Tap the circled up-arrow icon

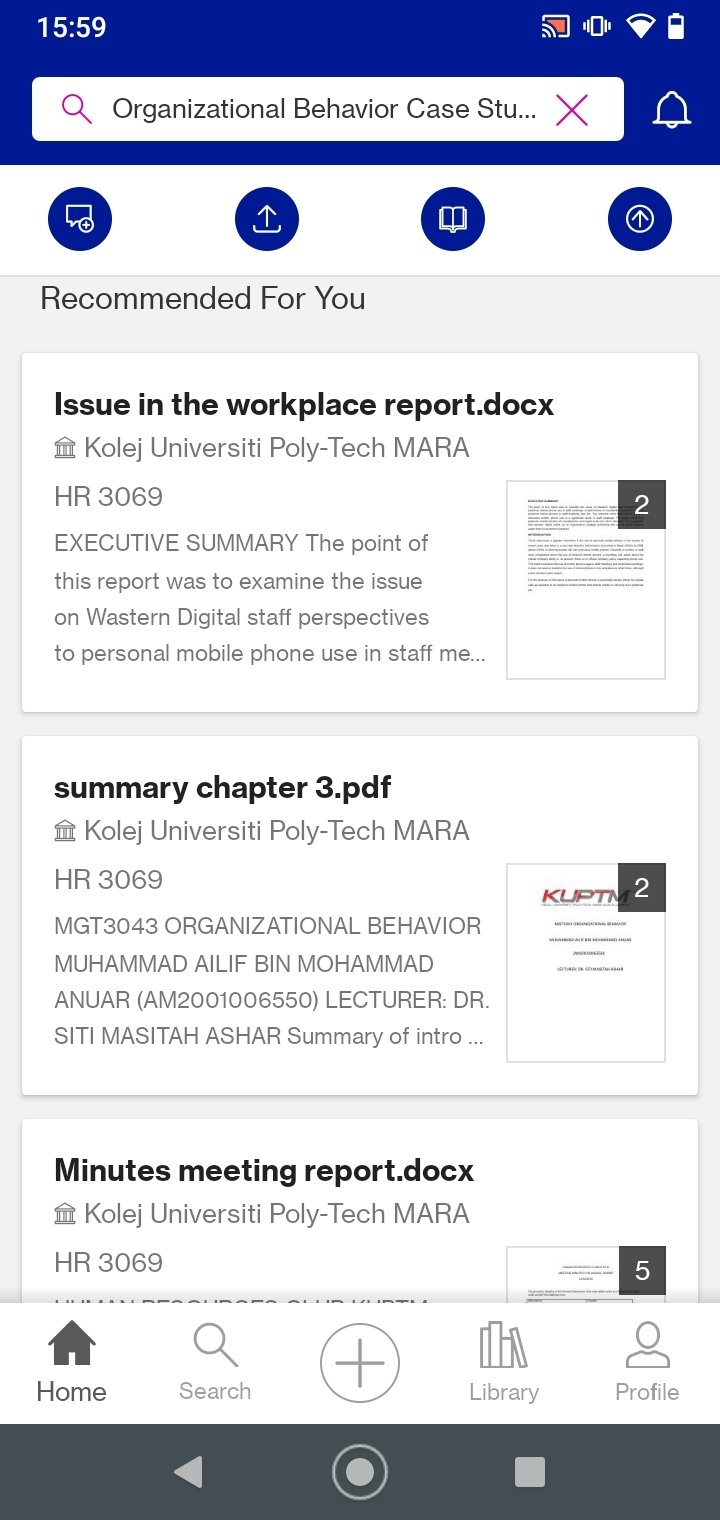640,219
